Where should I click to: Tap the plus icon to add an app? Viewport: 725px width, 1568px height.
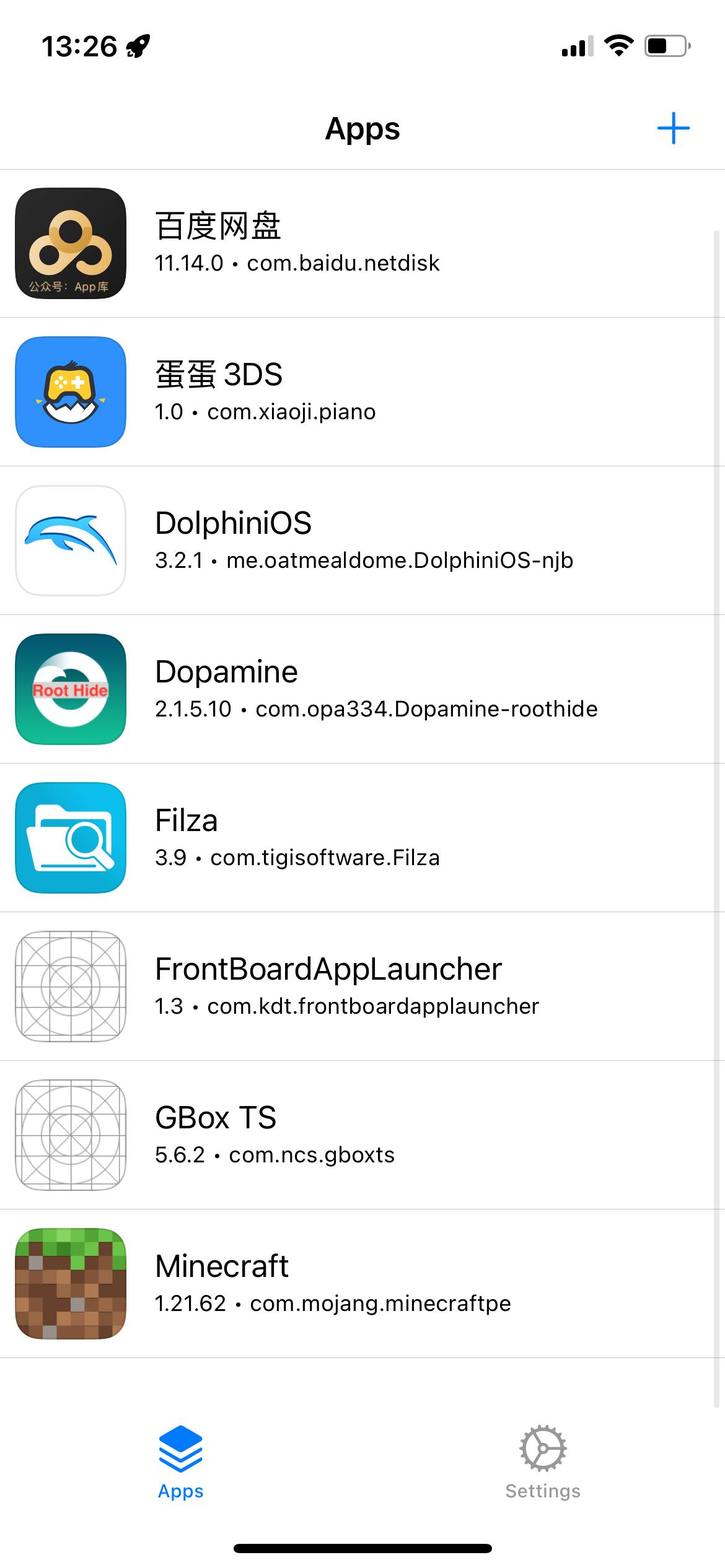tap(673, 129)
